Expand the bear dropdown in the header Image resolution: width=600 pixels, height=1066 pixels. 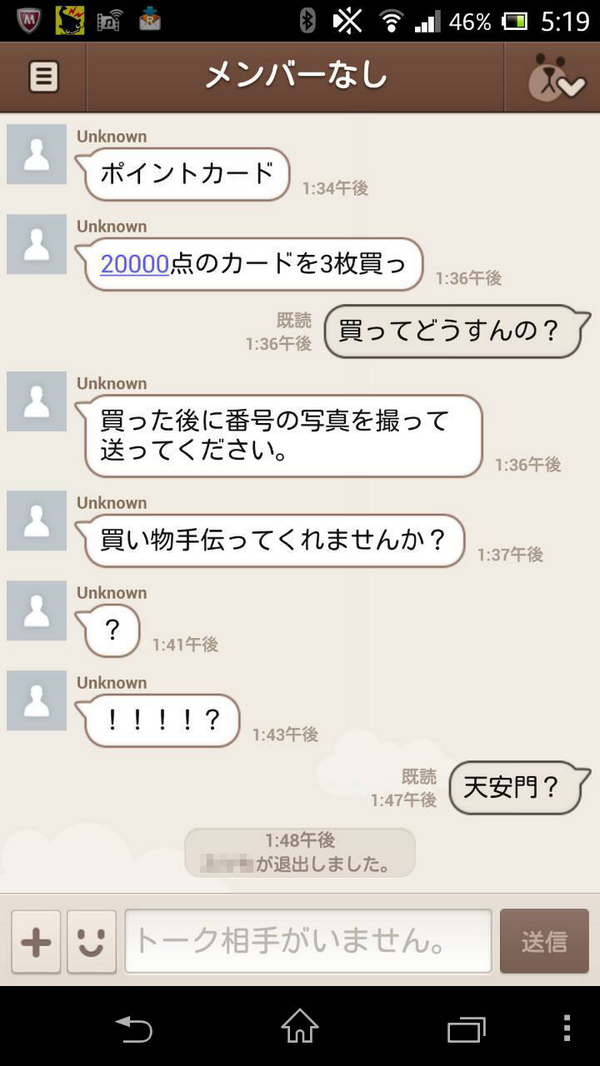click(x=556, y=77)
